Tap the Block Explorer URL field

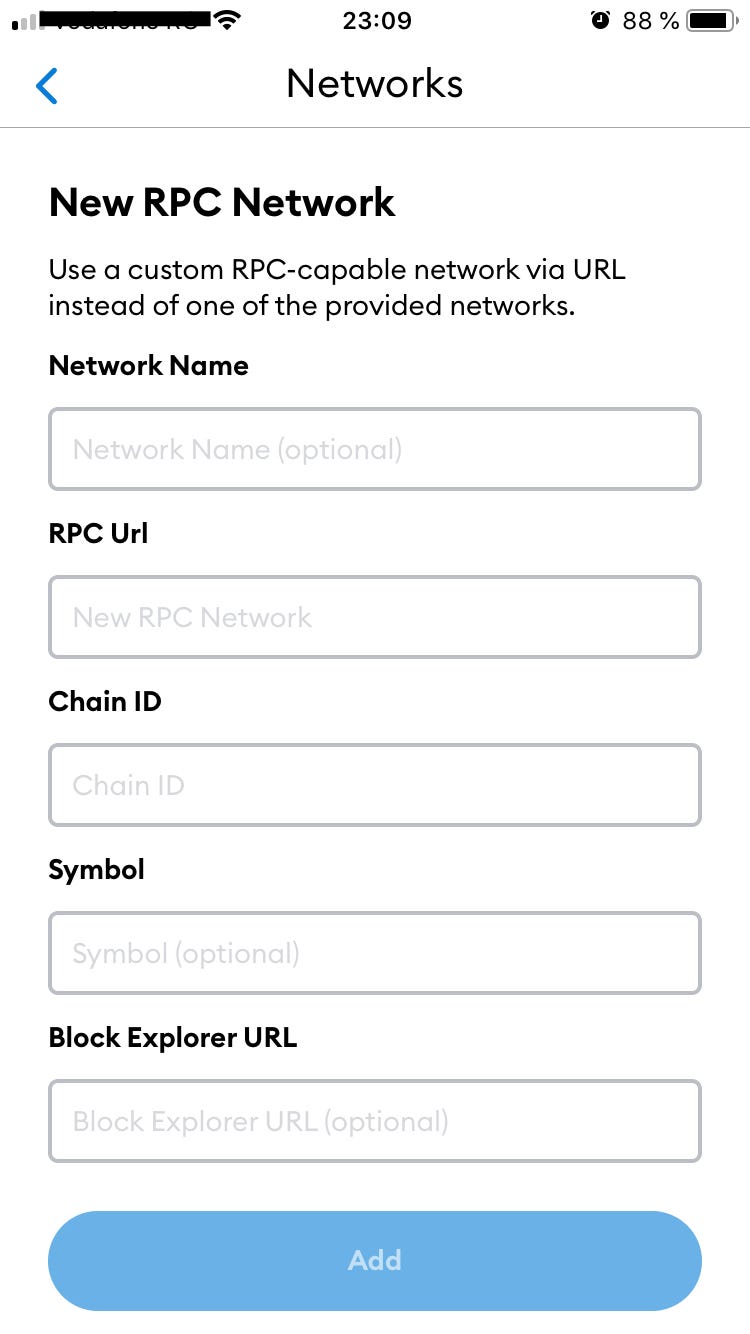[375, 1121]
